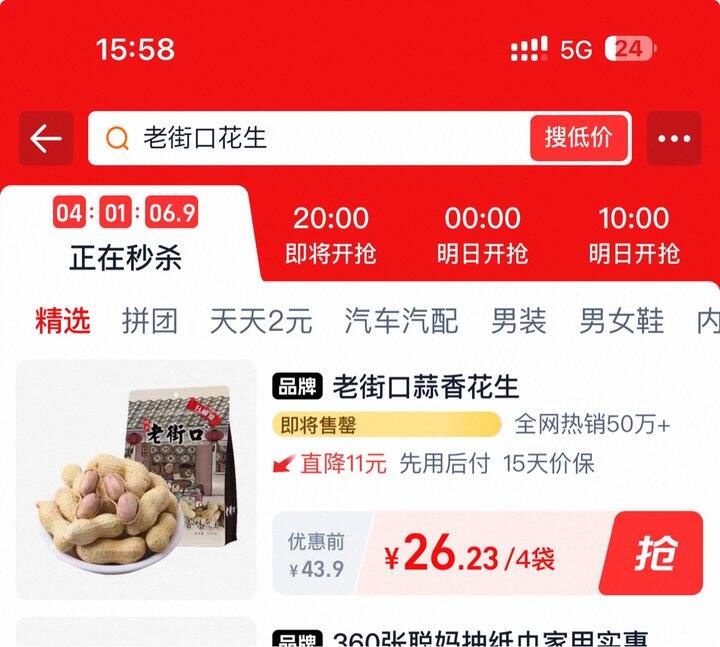This screenshot has width=720, height=647.
Task: Select the 精选 category tab
Action: [63, 321]
